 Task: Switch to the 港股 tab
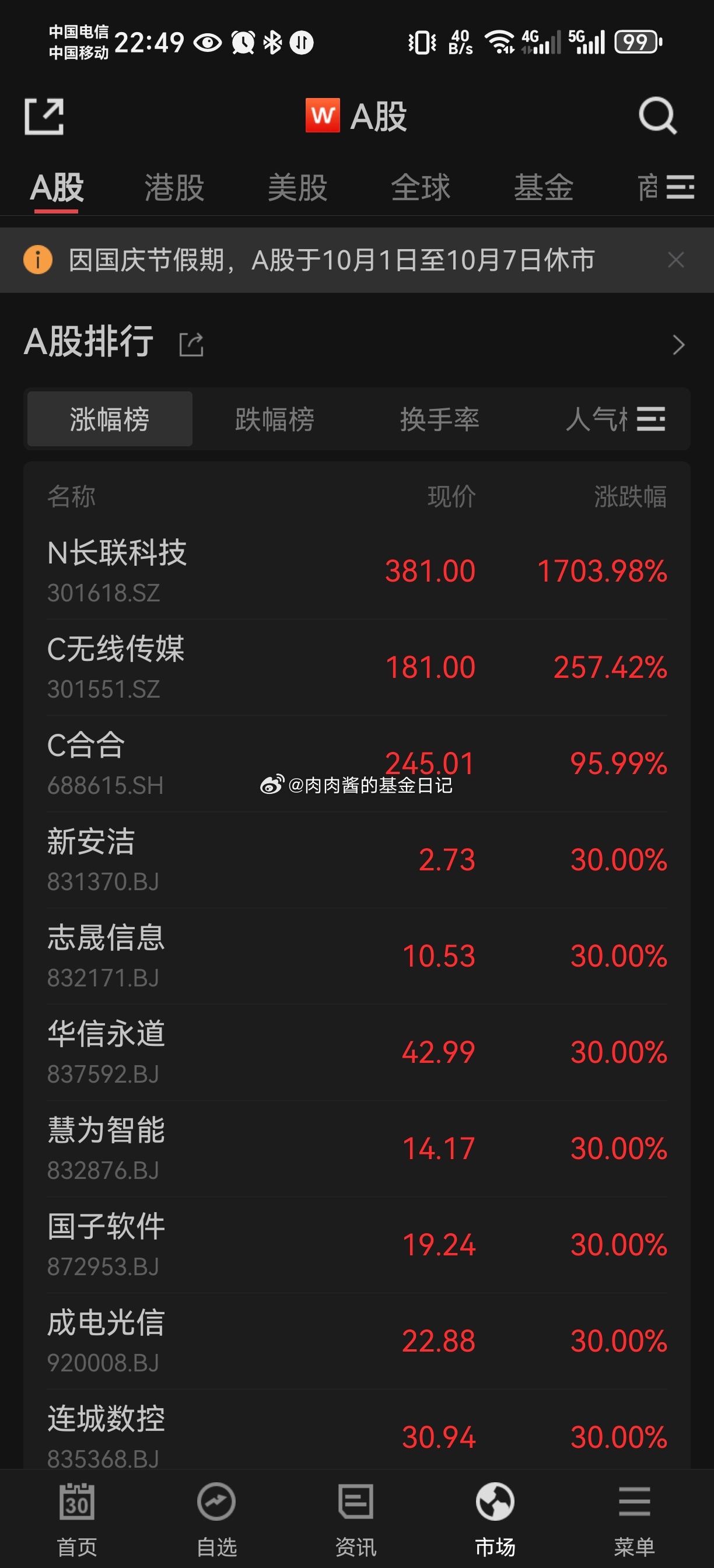pos(173,188)
